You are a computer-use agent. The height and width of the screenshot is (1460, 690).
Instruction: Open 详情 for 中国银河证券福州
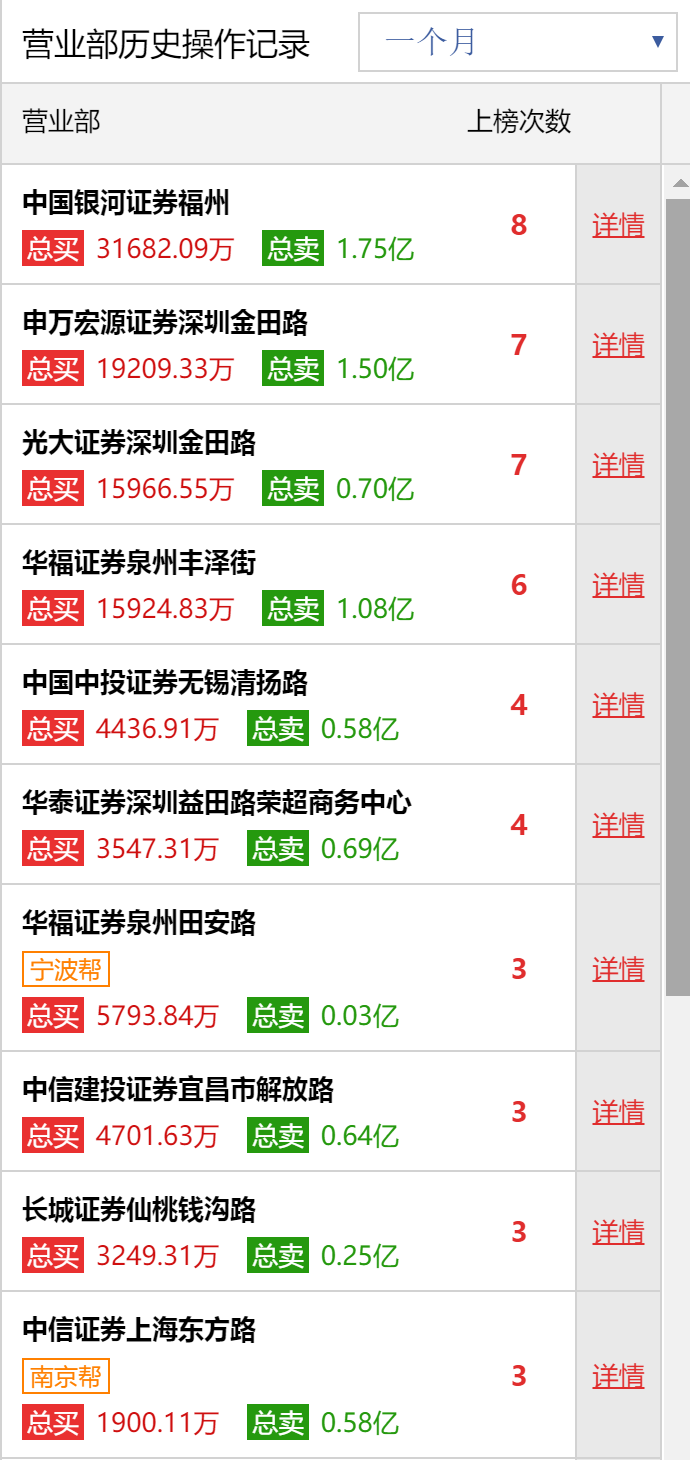[x=618, y=225]
